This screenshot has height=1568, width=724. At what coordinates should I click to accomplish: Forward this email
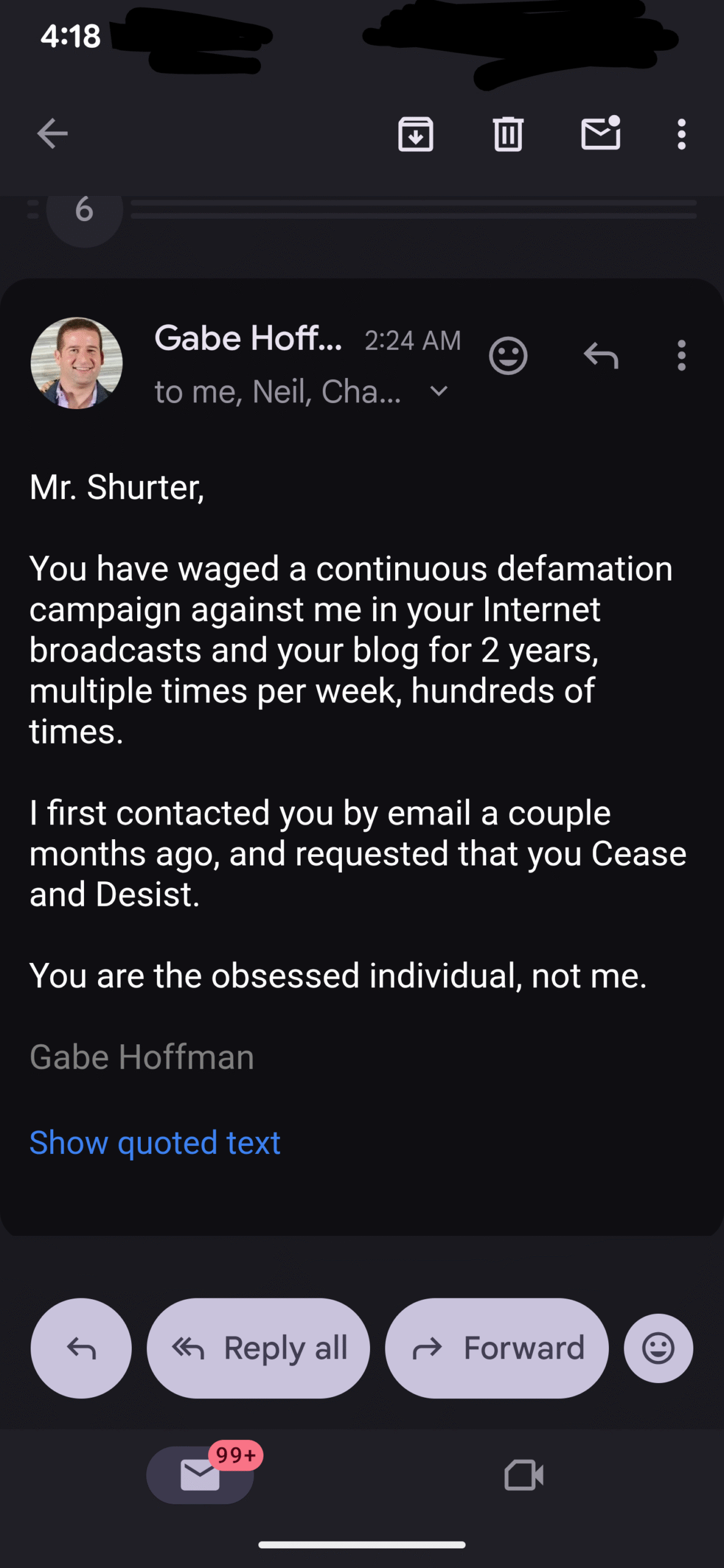(497, 1348)
